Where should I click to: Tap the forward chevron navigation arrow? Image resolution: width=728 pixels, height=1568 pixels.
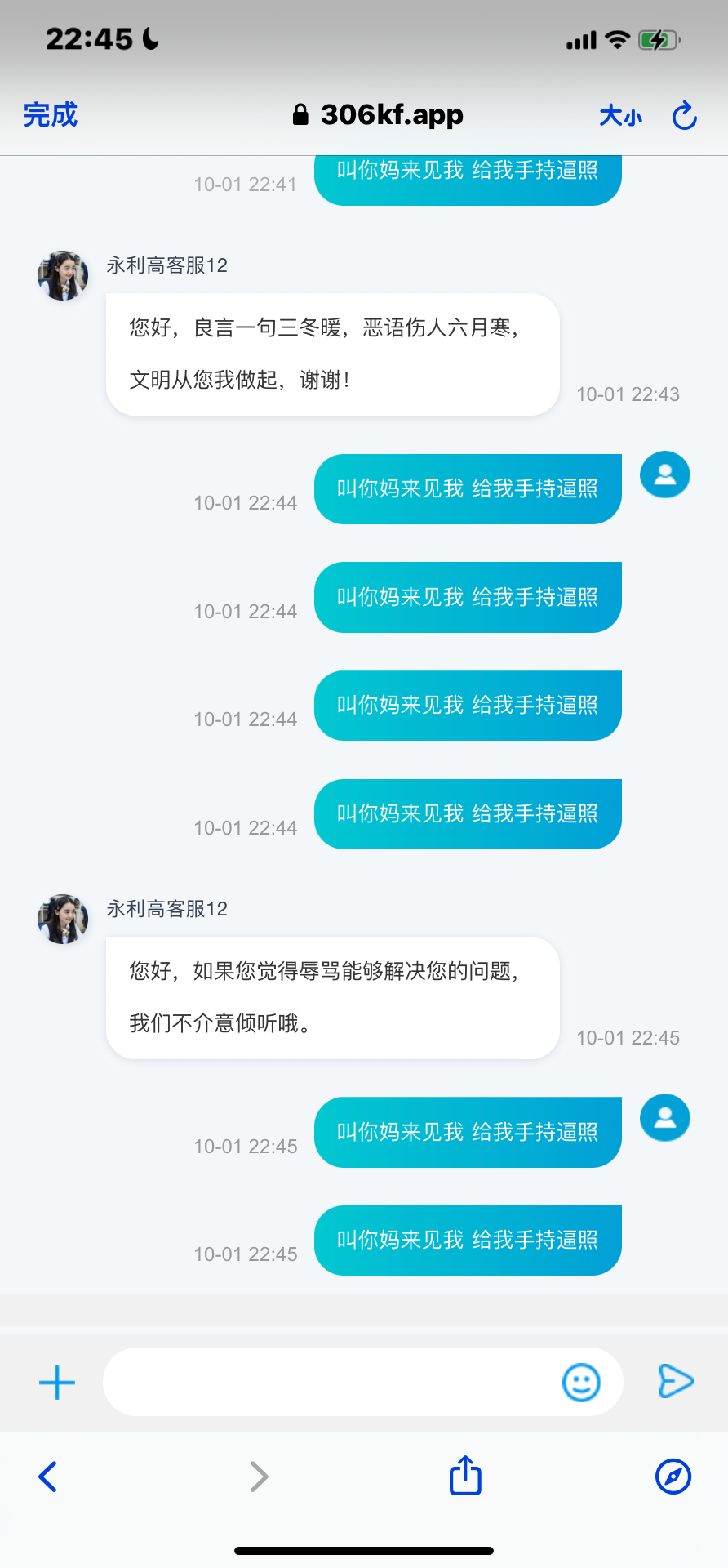pyautogui.click(x=259, y=1476)
